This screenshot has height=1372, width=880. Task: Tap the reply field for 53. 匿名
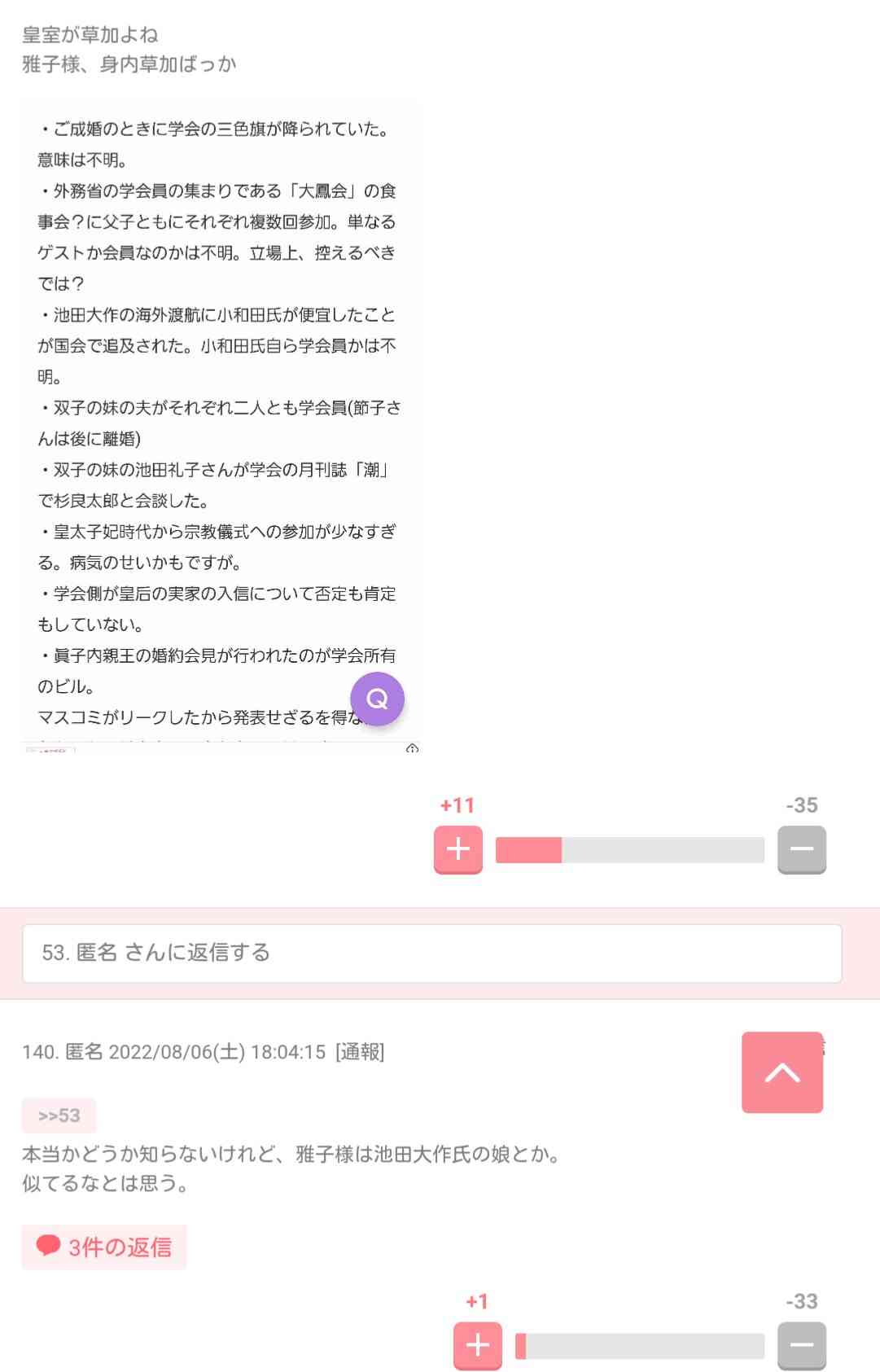[x=431, y=953]
